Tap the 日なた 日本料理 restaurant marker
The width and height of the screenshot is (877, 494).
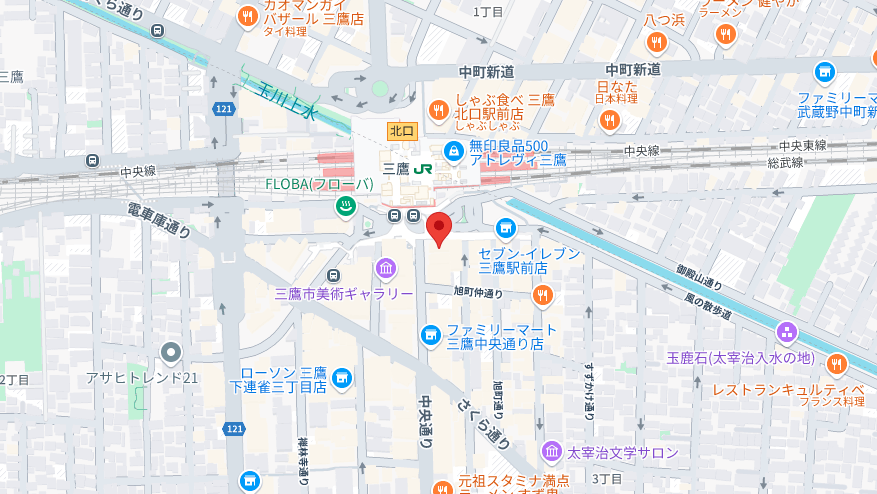coord(609,120)
